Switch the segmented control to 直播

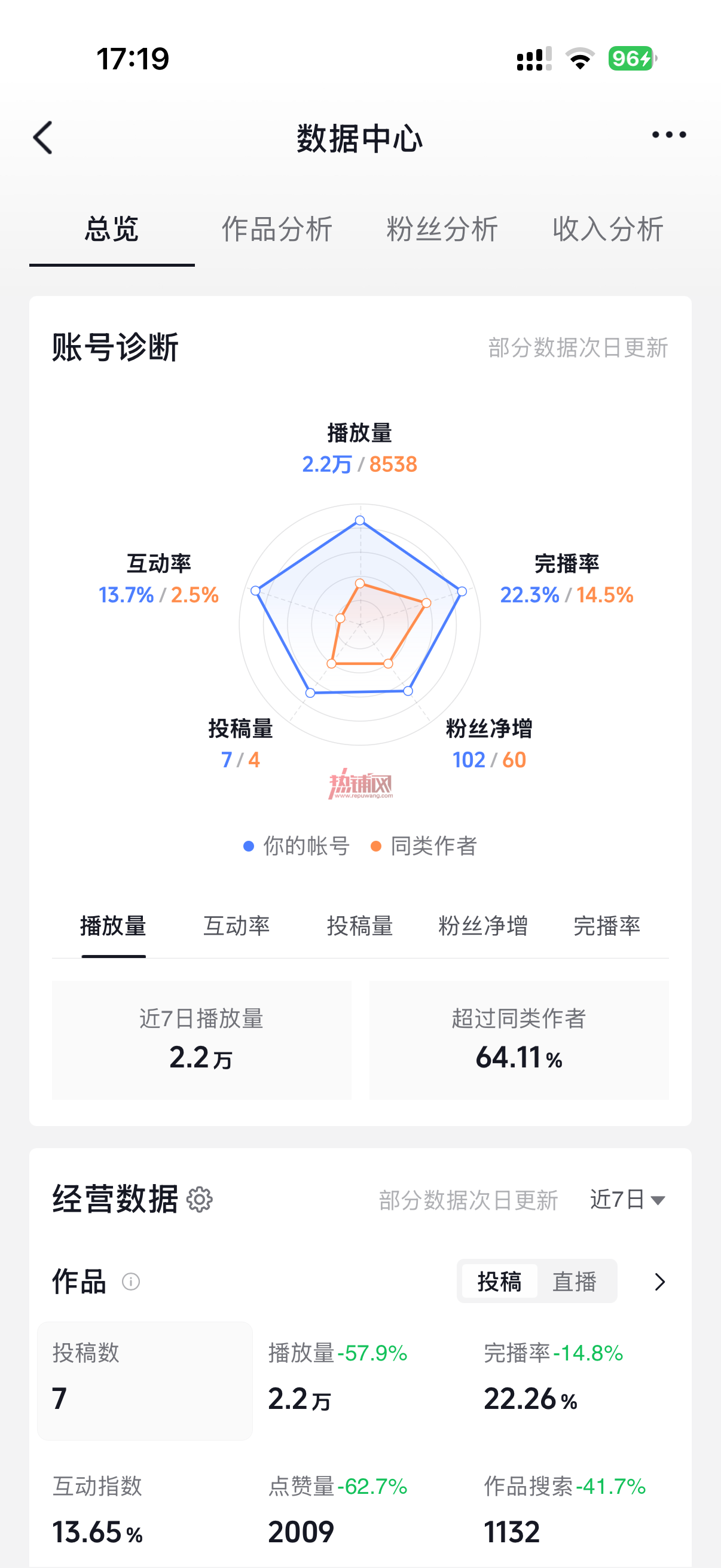point(575,1282)
